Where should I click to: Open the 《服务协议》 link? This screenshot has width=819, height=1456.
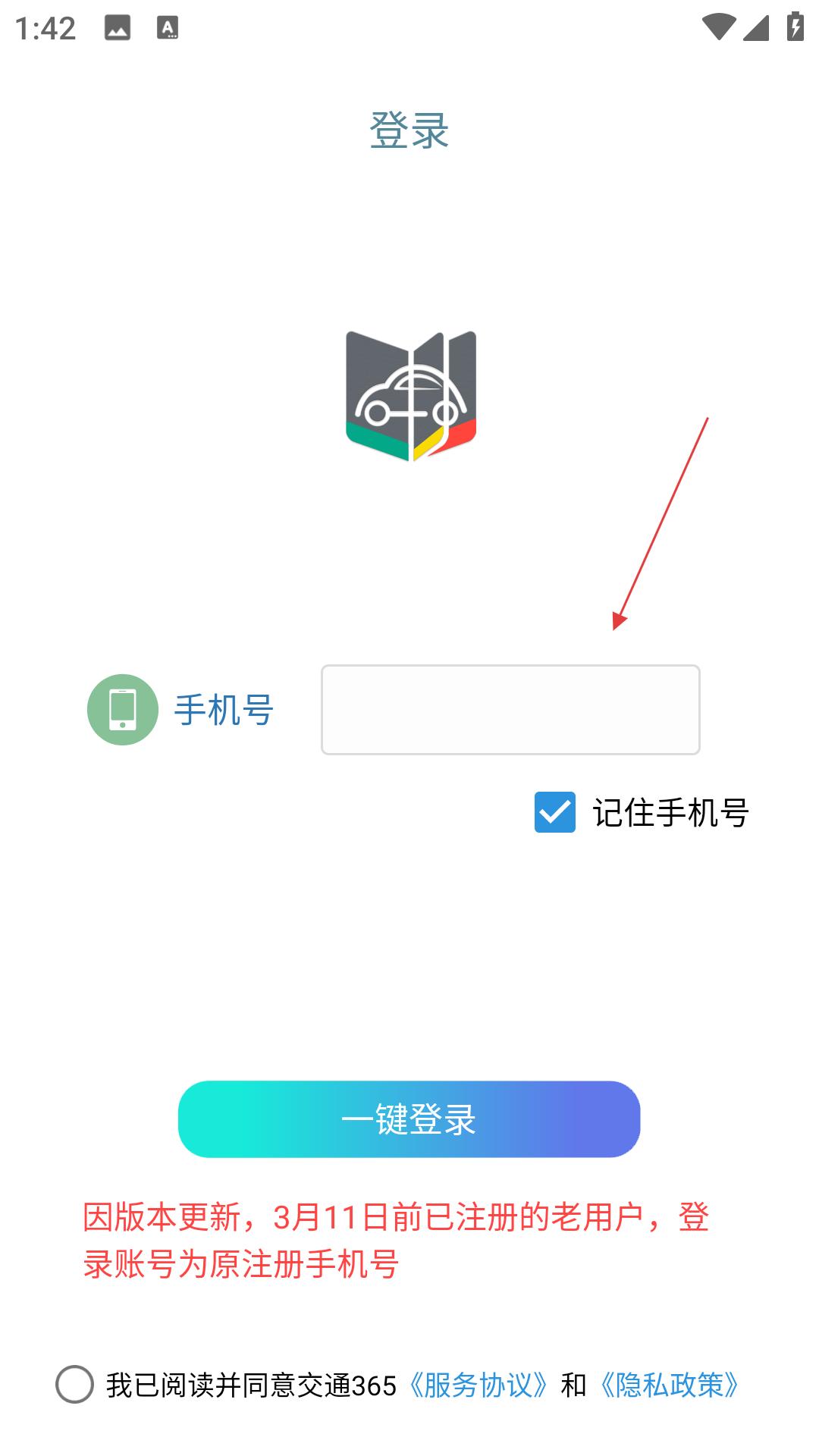tap(477, 1385)
